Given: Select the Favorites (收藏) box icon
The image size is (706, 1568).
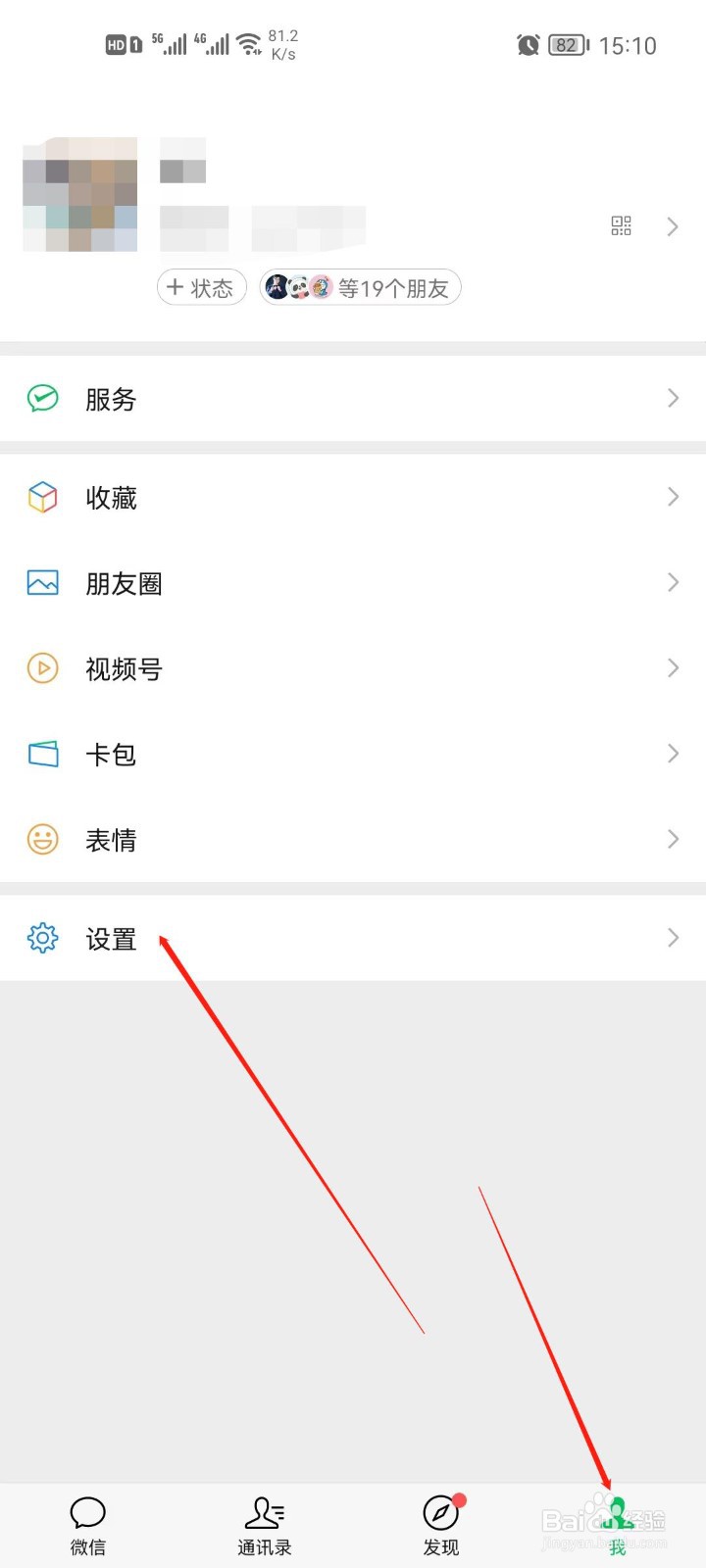Looking at the screenshot, I should click(41, 497).
